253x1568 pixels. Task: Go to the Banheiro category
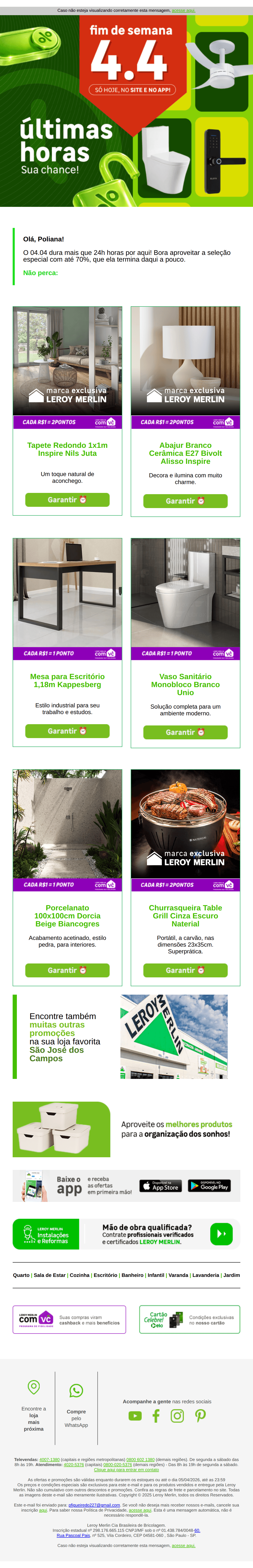click(x=132, y=1275)
